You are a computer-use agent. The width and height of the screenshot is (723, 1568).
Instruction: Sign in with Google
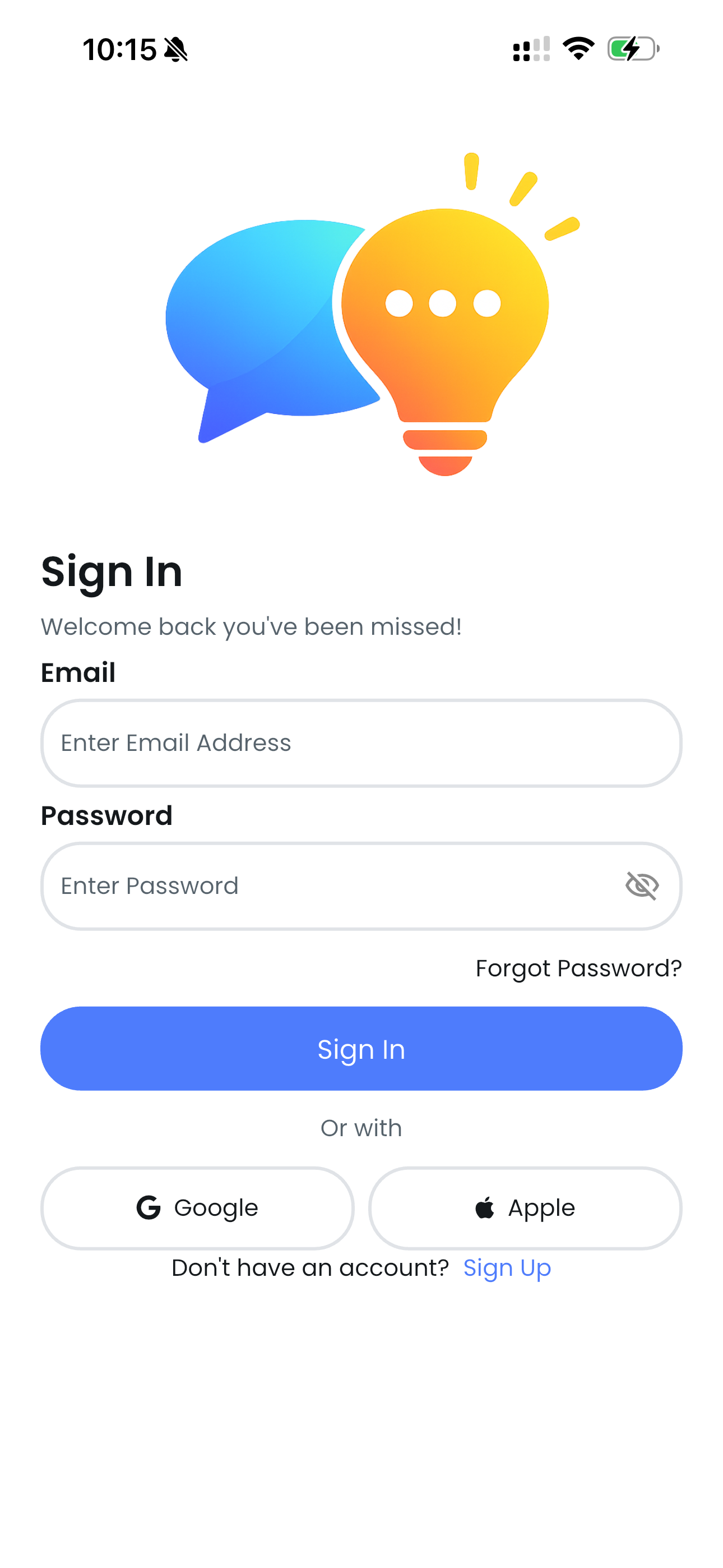(x=197, y=1207)
